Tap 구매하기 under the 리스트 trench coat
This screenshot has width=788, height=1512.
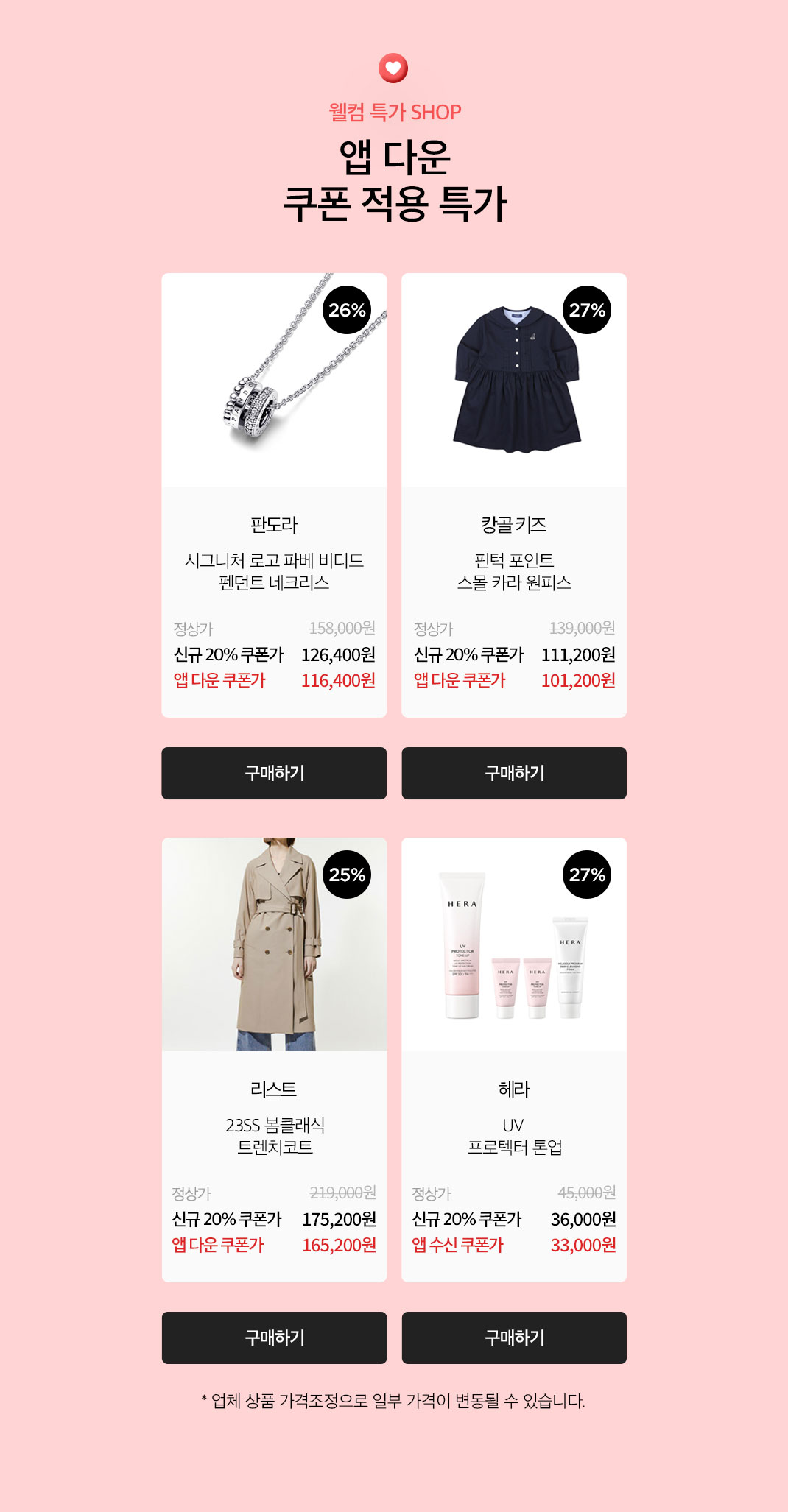click(274, 1338)
